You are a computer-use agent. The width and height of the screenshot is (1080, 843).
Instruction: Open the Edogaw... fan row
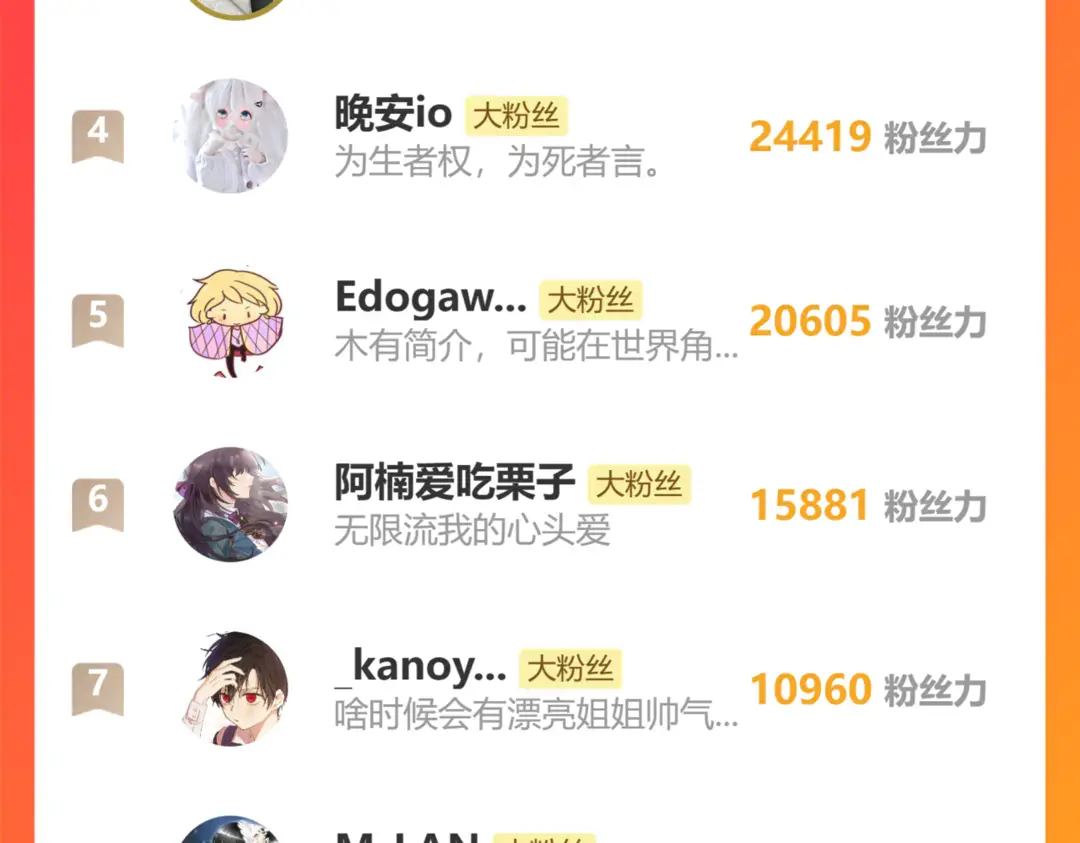tap(540, 320)
